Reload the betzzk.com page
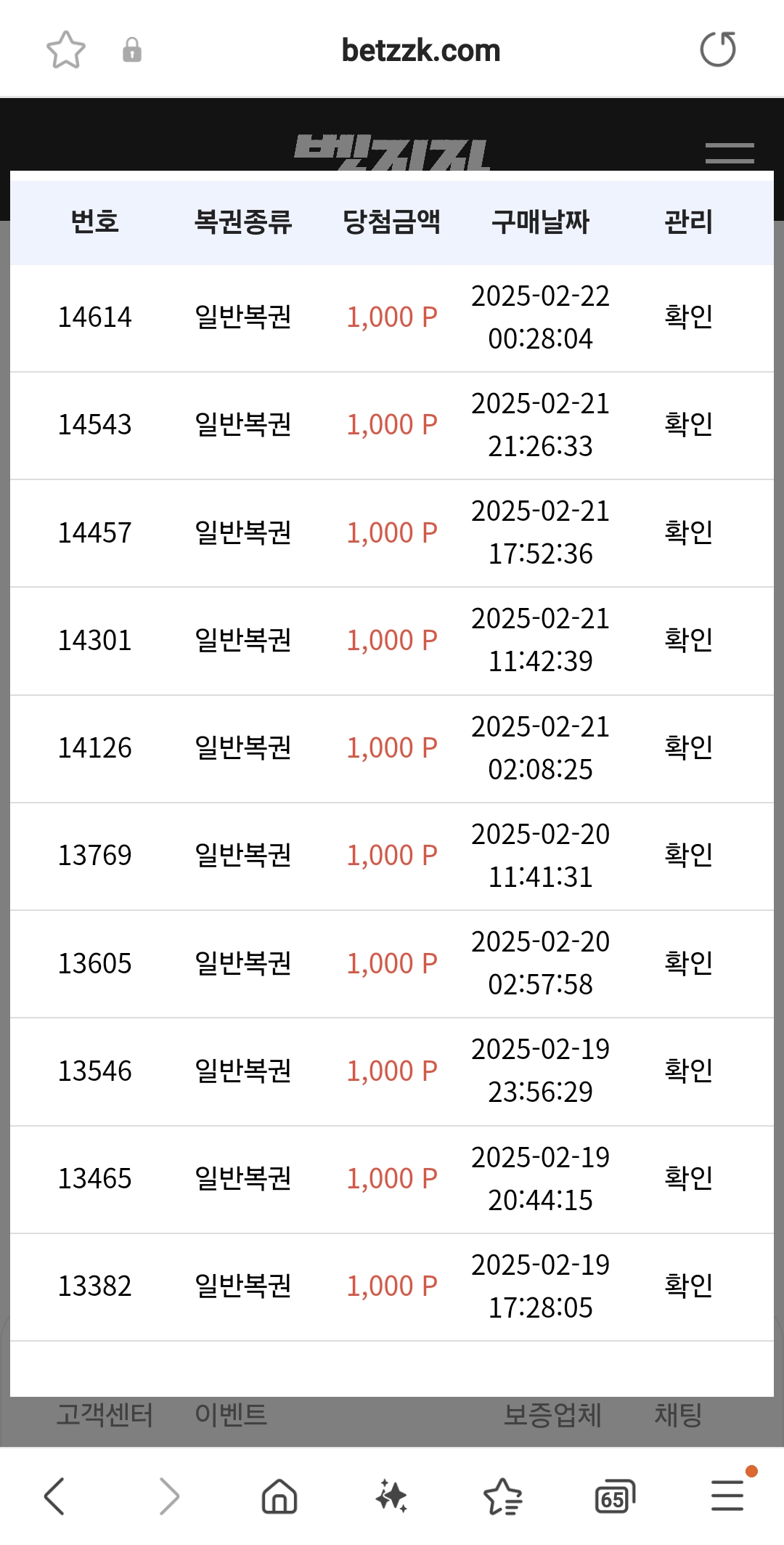784x1545 pixels. (x=718, y=49)
